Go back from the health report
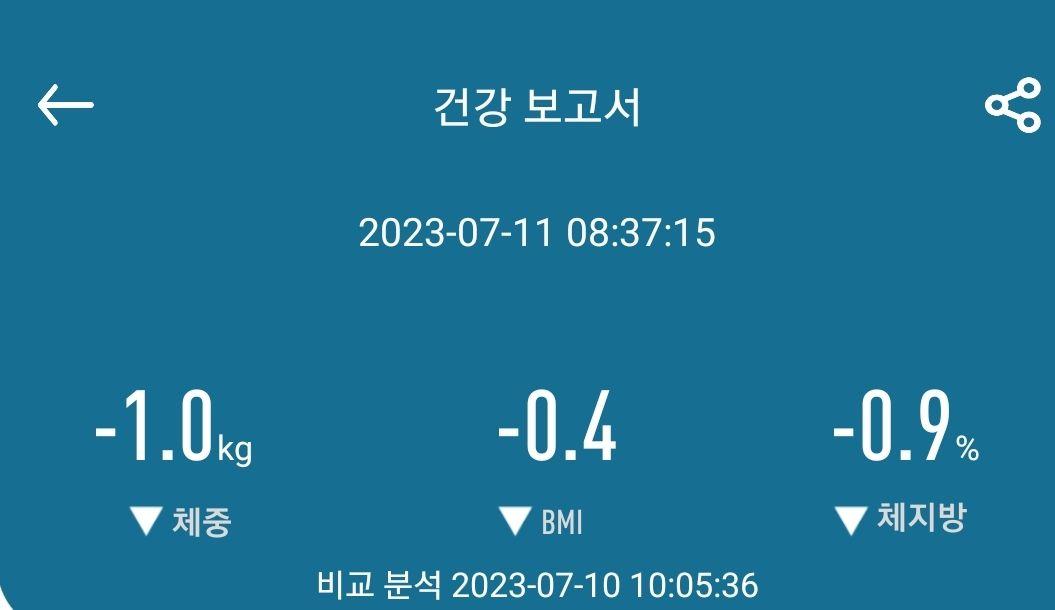This screenshot has width=1055, height=610. (65, 105)
